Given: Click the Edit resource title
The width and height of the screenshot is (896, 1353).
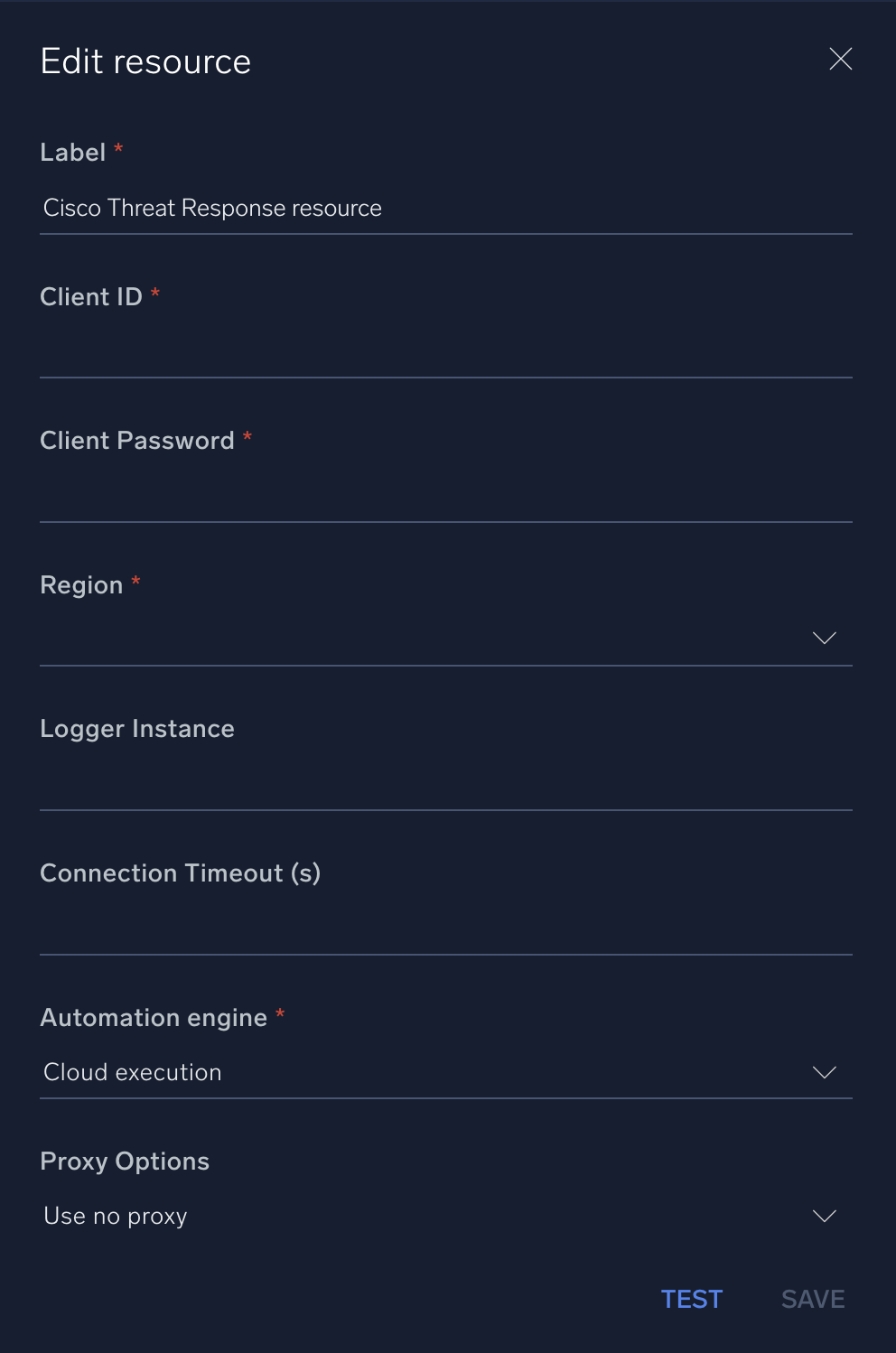Looking at the screenshot, I should point(145,61).
